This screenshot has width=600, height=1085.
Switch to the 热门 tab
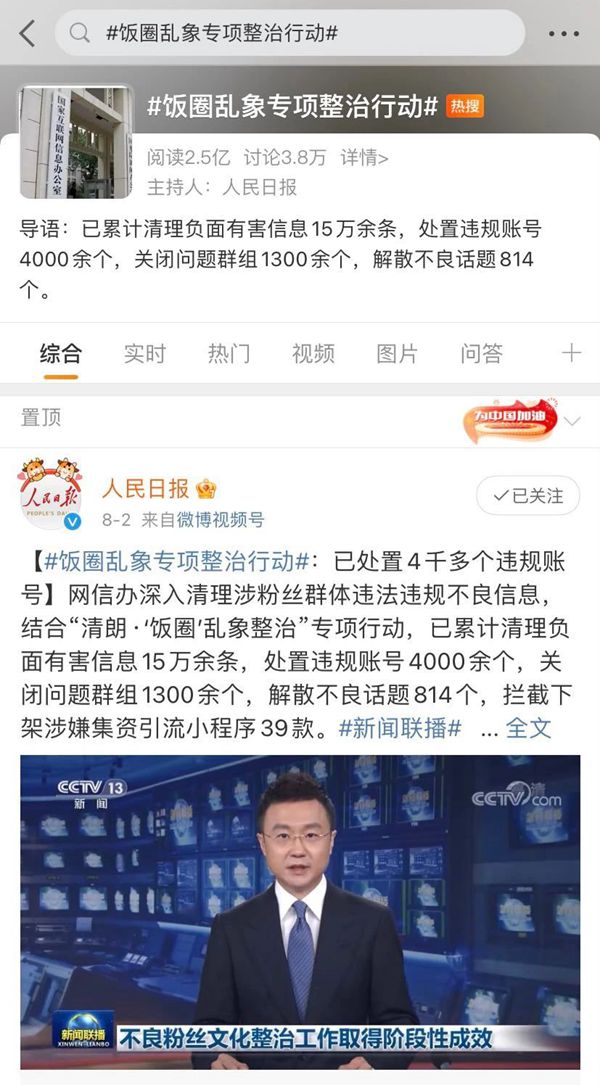click(229, 353)
